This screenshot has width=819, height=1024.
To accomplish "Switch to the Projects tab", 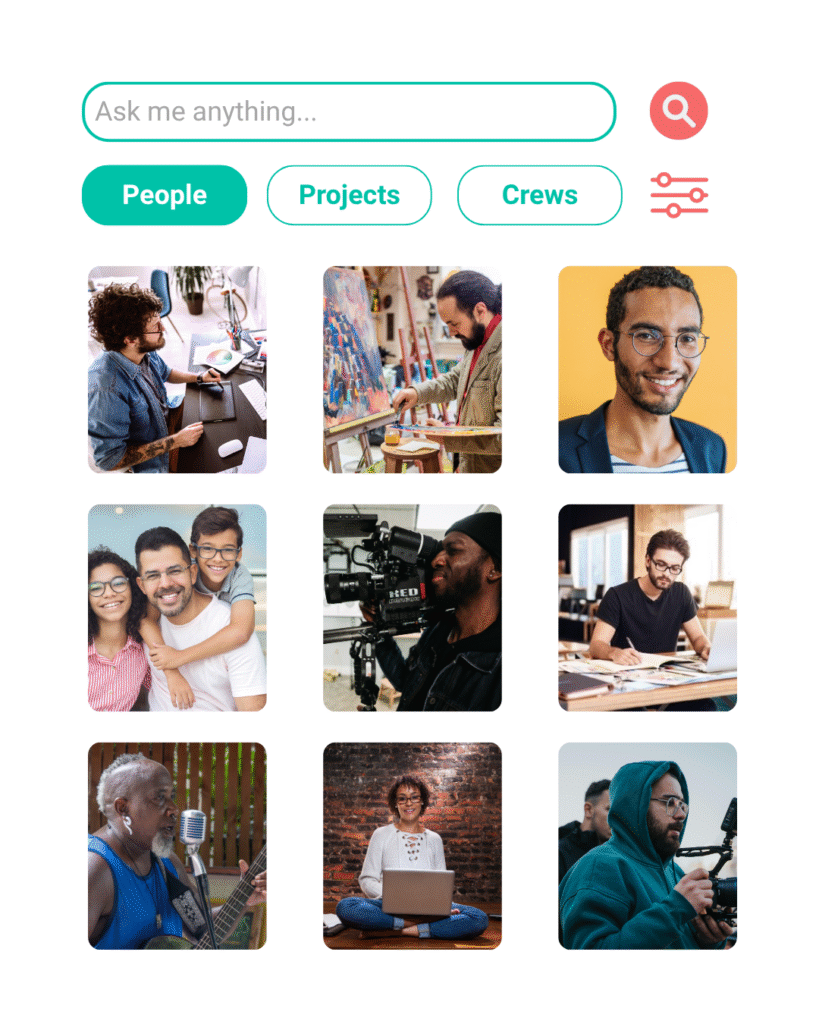I will pyautogui.click(x=349, y=195).
